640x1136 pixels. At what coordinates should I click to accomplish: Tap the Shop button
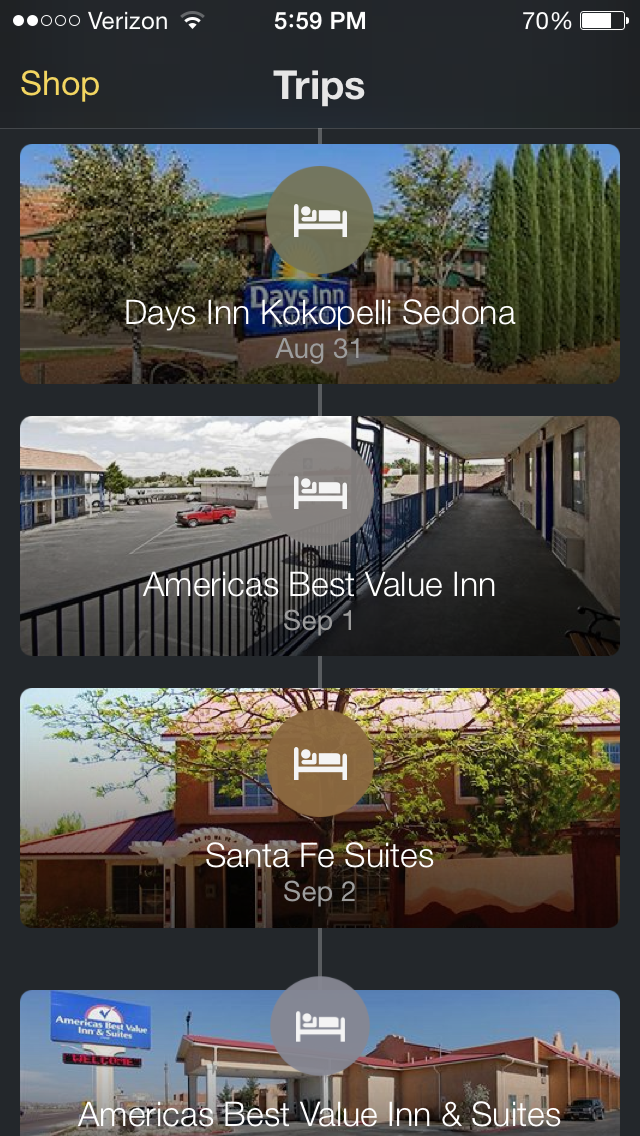tap(60, 85)
